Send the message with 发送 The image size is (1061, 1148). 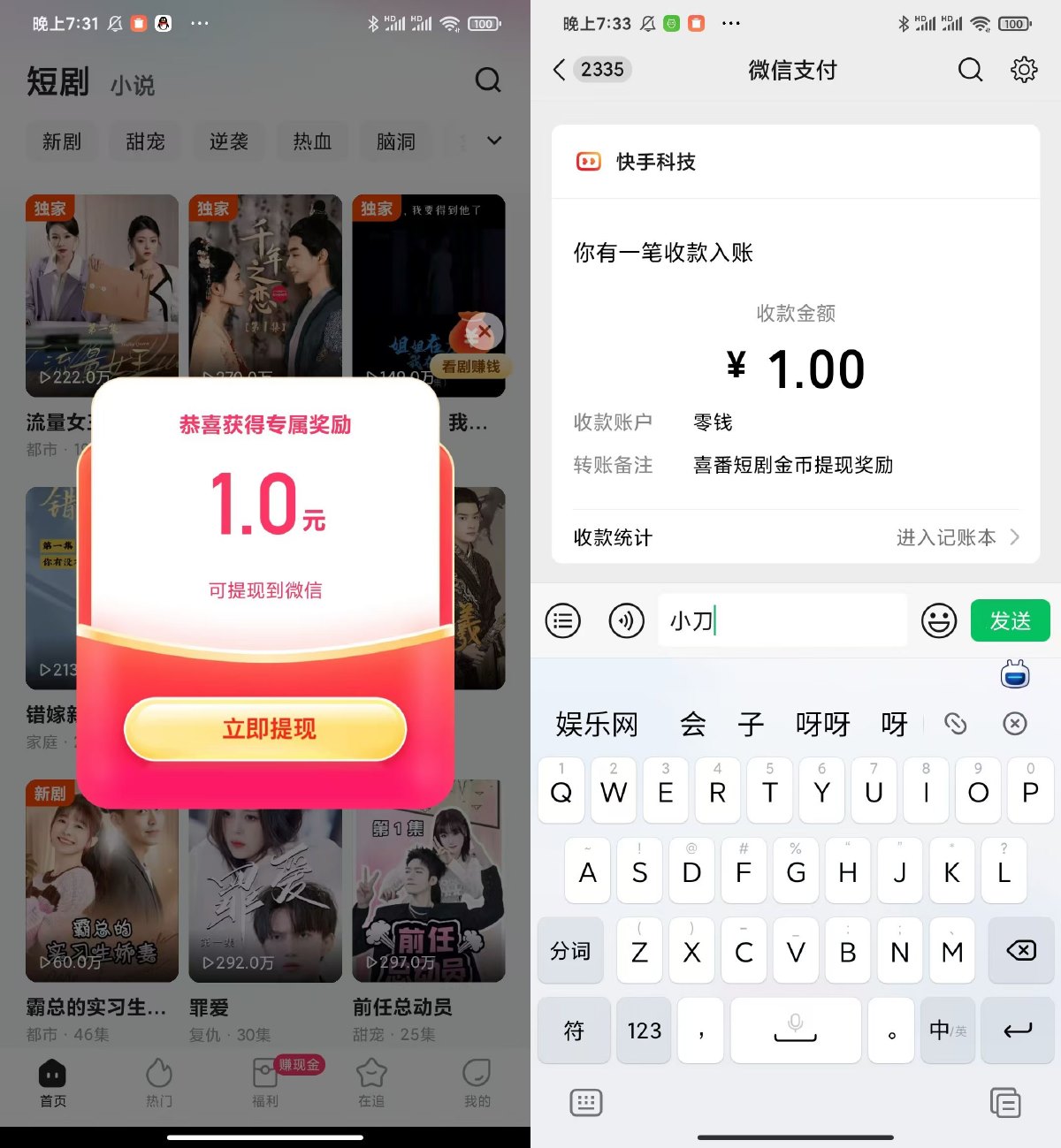[x=1010, y=621]
